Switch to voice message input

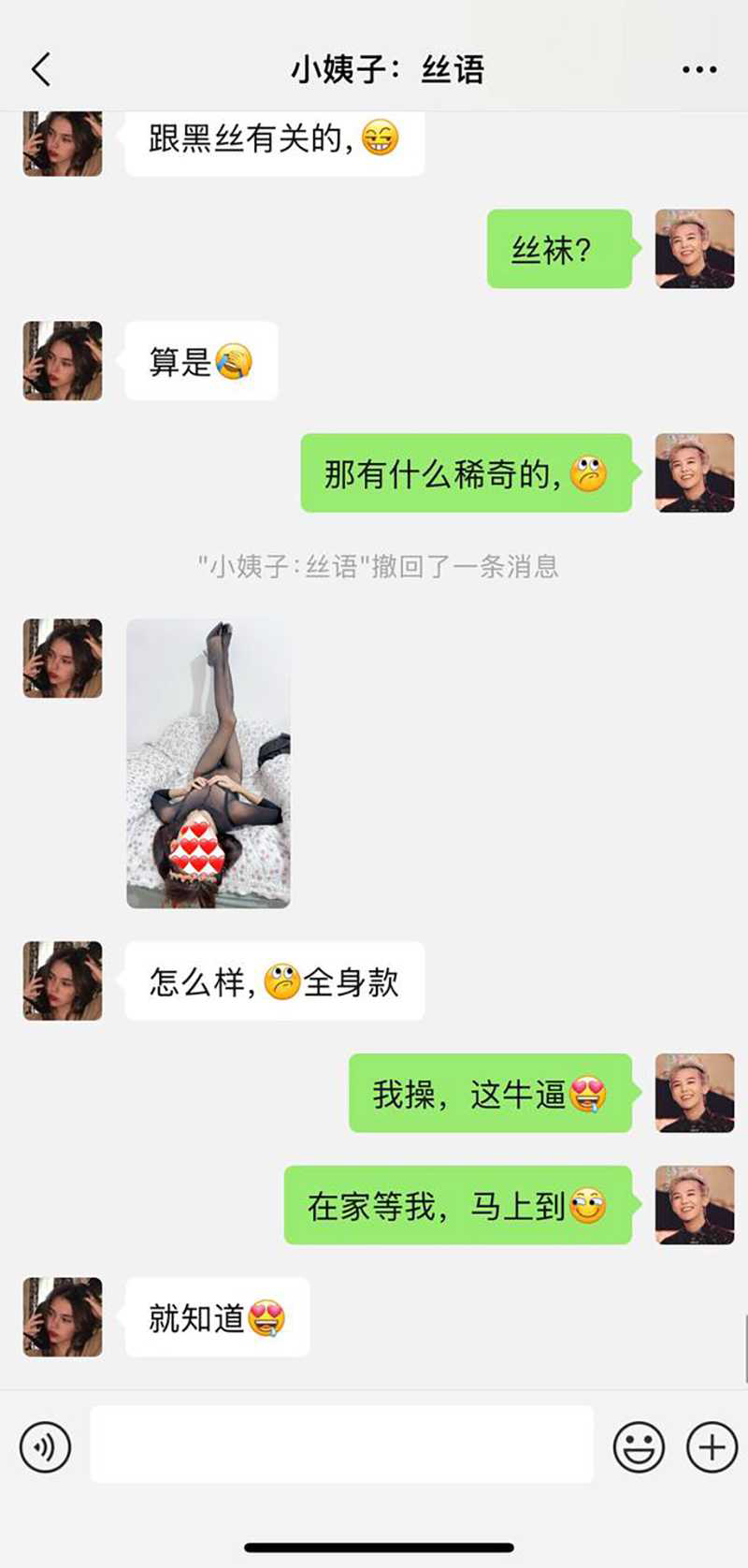[x=45, y=1446]
